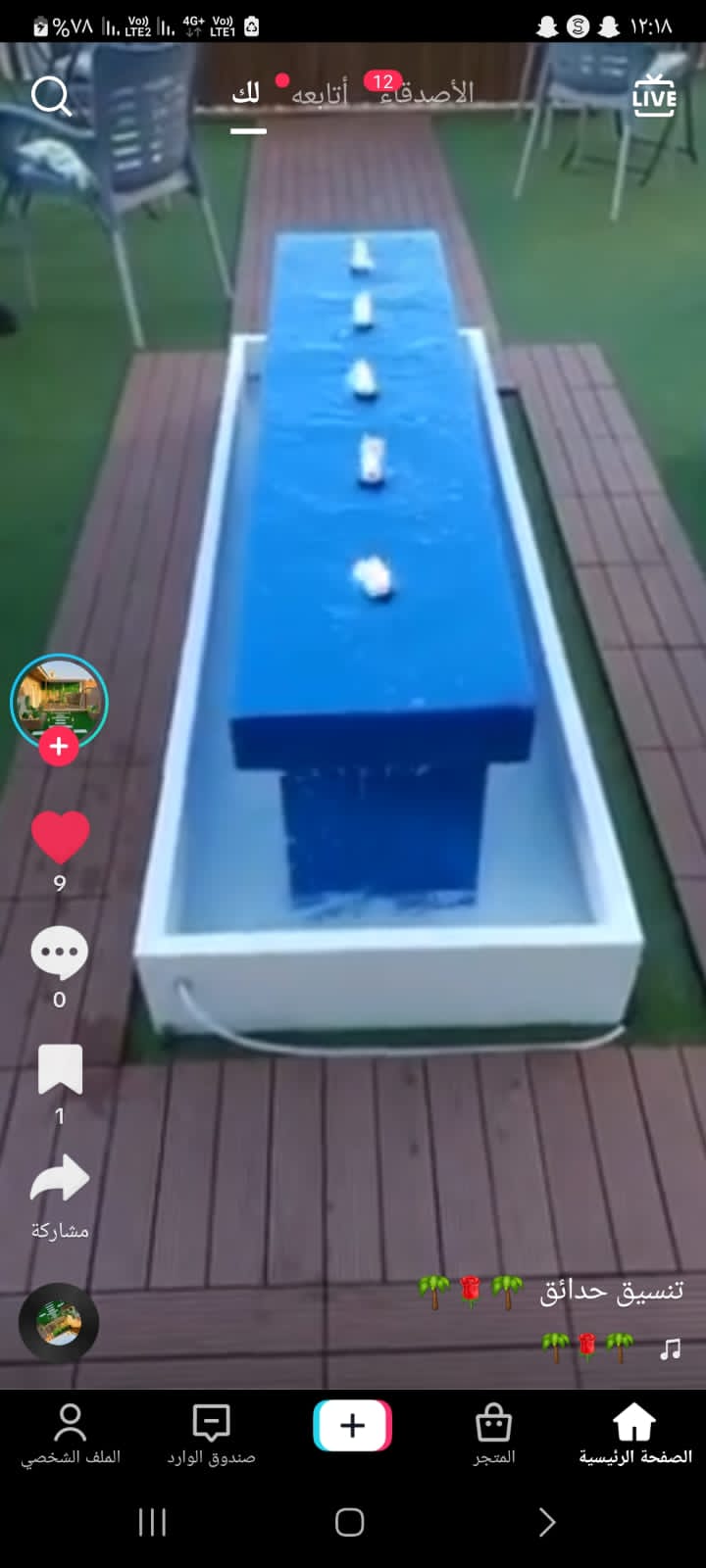Bookmark this video
The width and height of the screenshot is (706, 1568).
pos(60,1069)
